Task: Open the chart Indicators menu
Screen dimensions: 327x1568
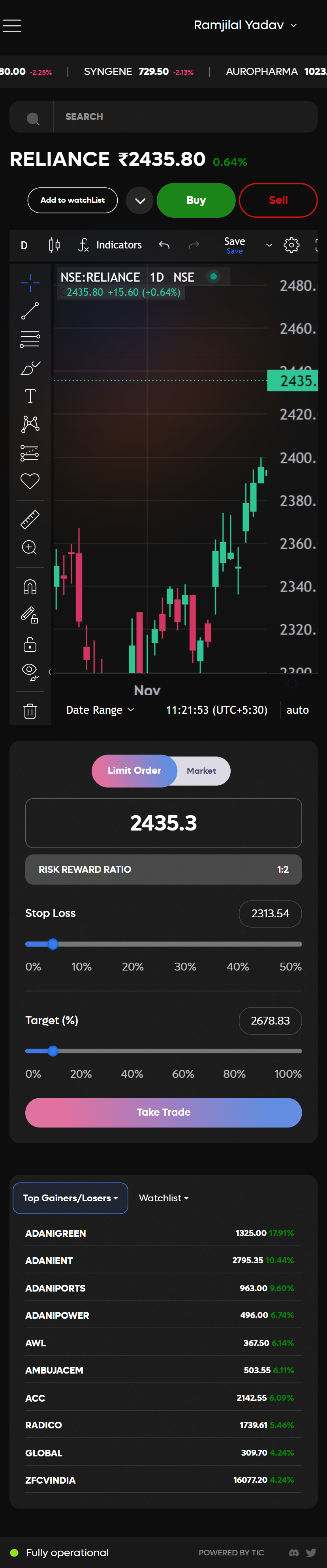Action: click(111, 245)
